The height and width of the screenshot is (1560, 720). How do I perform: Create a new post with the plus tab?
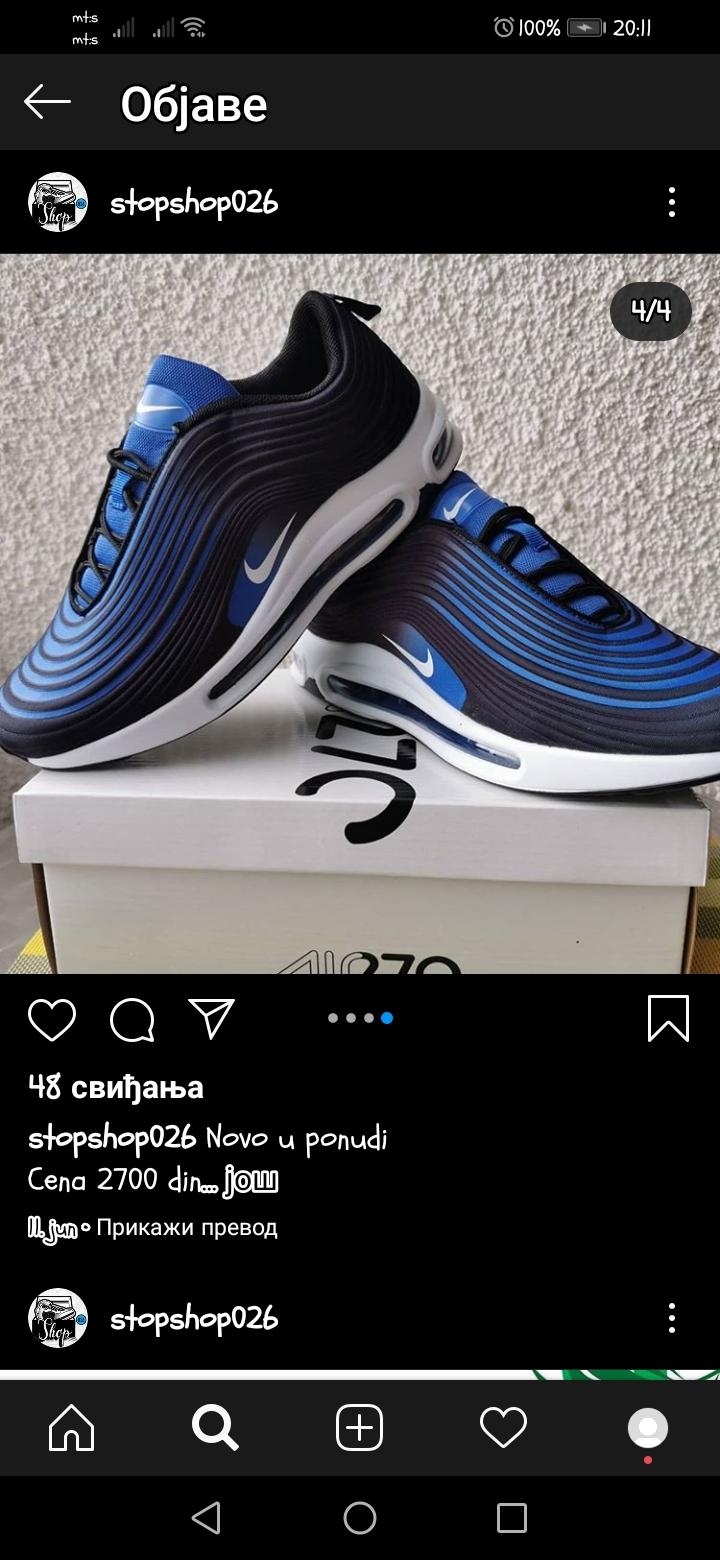(x=360, y=1428)
